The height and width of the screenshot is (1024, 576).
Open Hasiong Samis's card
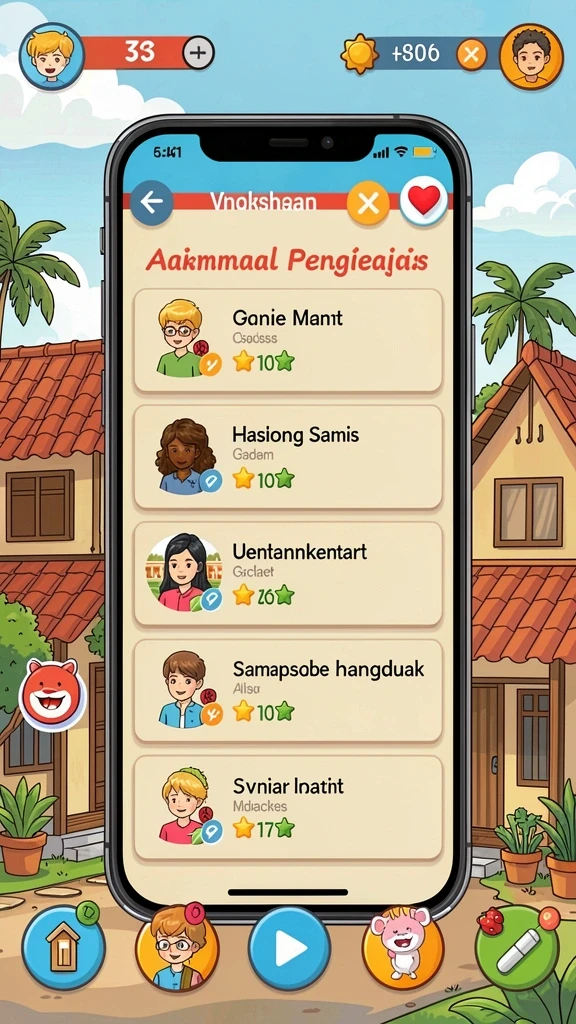[x=288, y=456]
